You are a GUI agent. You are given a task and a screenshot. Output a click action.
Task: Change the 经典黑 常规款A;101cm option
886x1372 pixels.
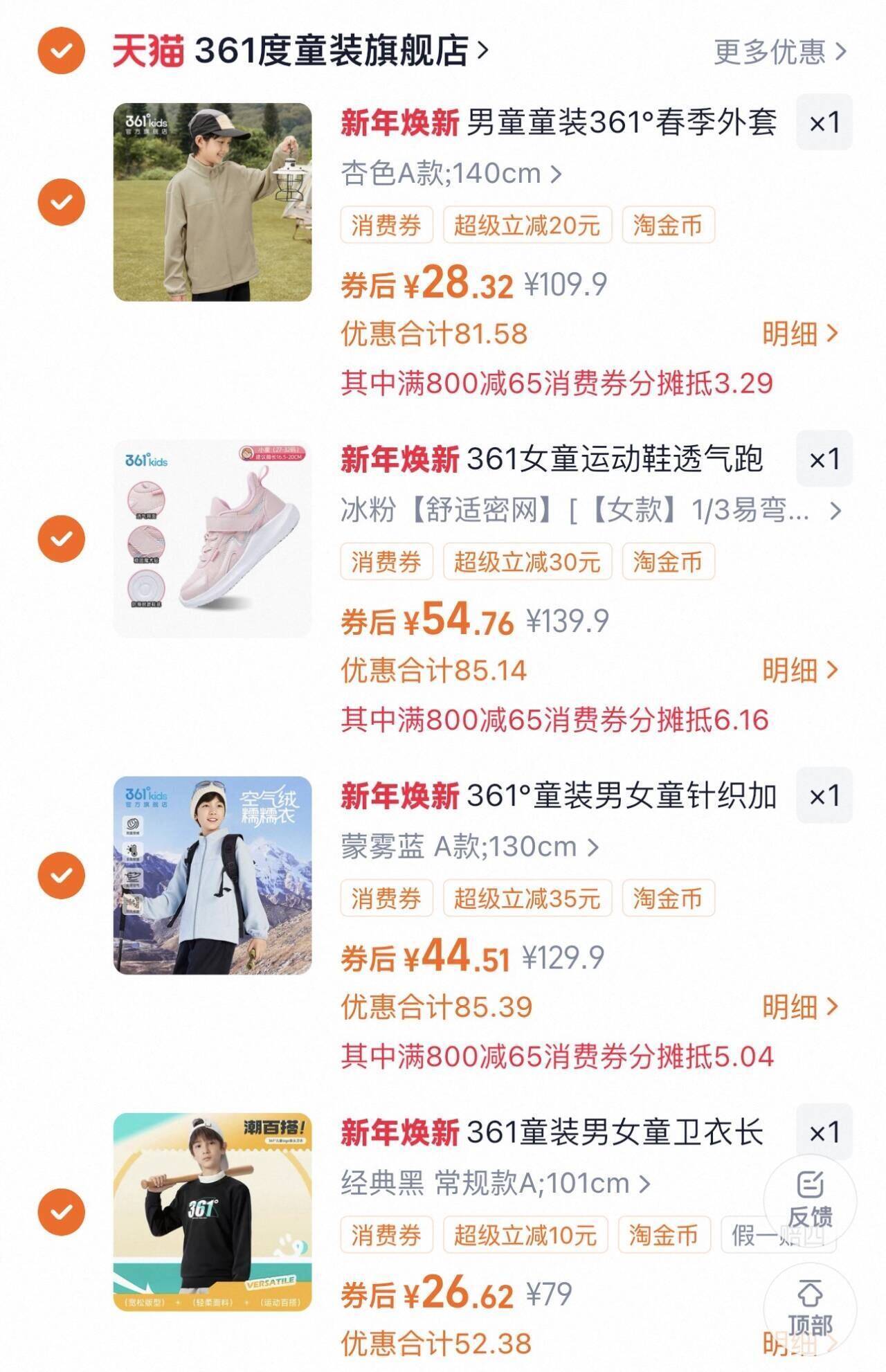[495, 1183]
